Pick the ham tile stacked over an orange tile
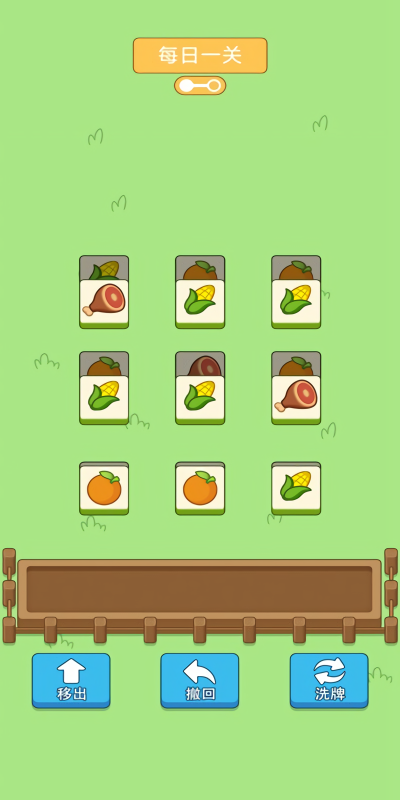This screenshot has height=800, width=400. pos(296,399)
